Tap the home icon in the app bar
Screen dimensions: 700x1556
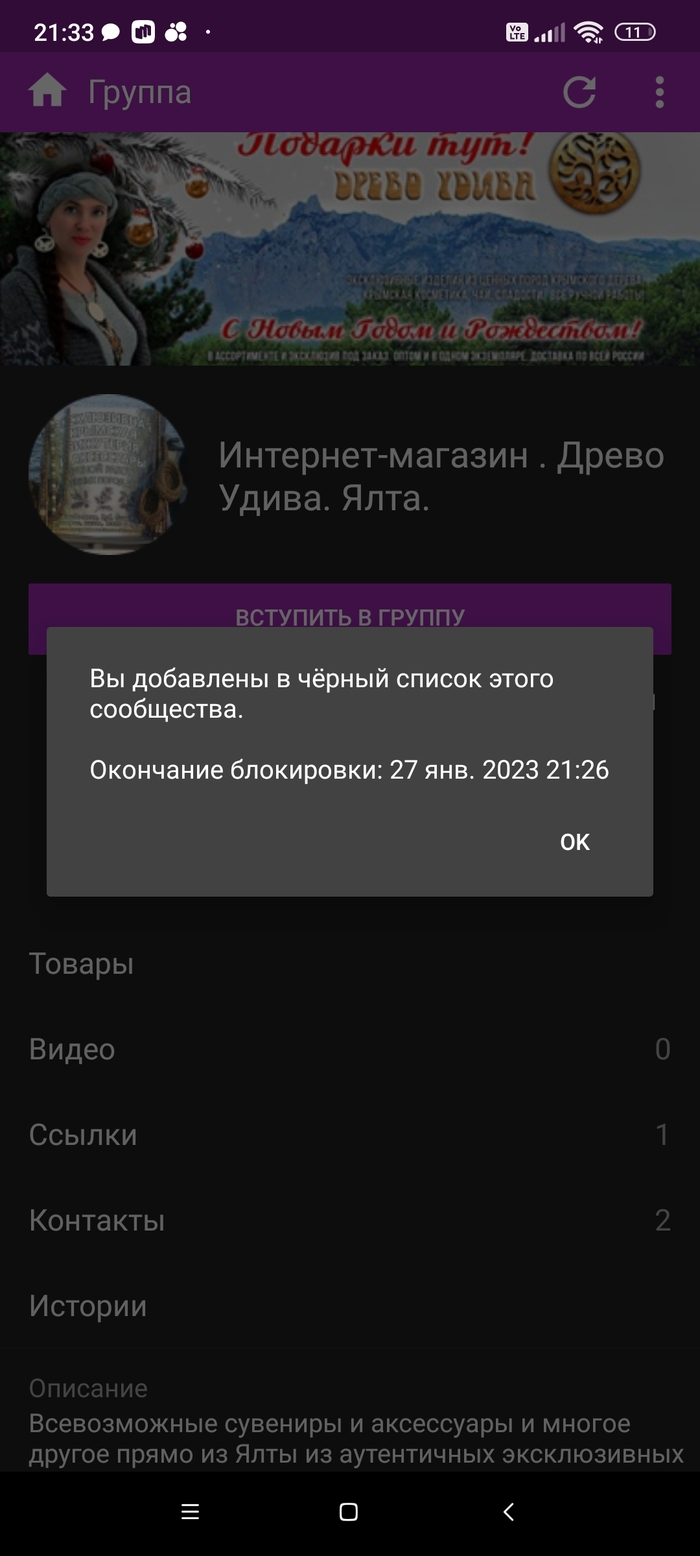[47, 92]
